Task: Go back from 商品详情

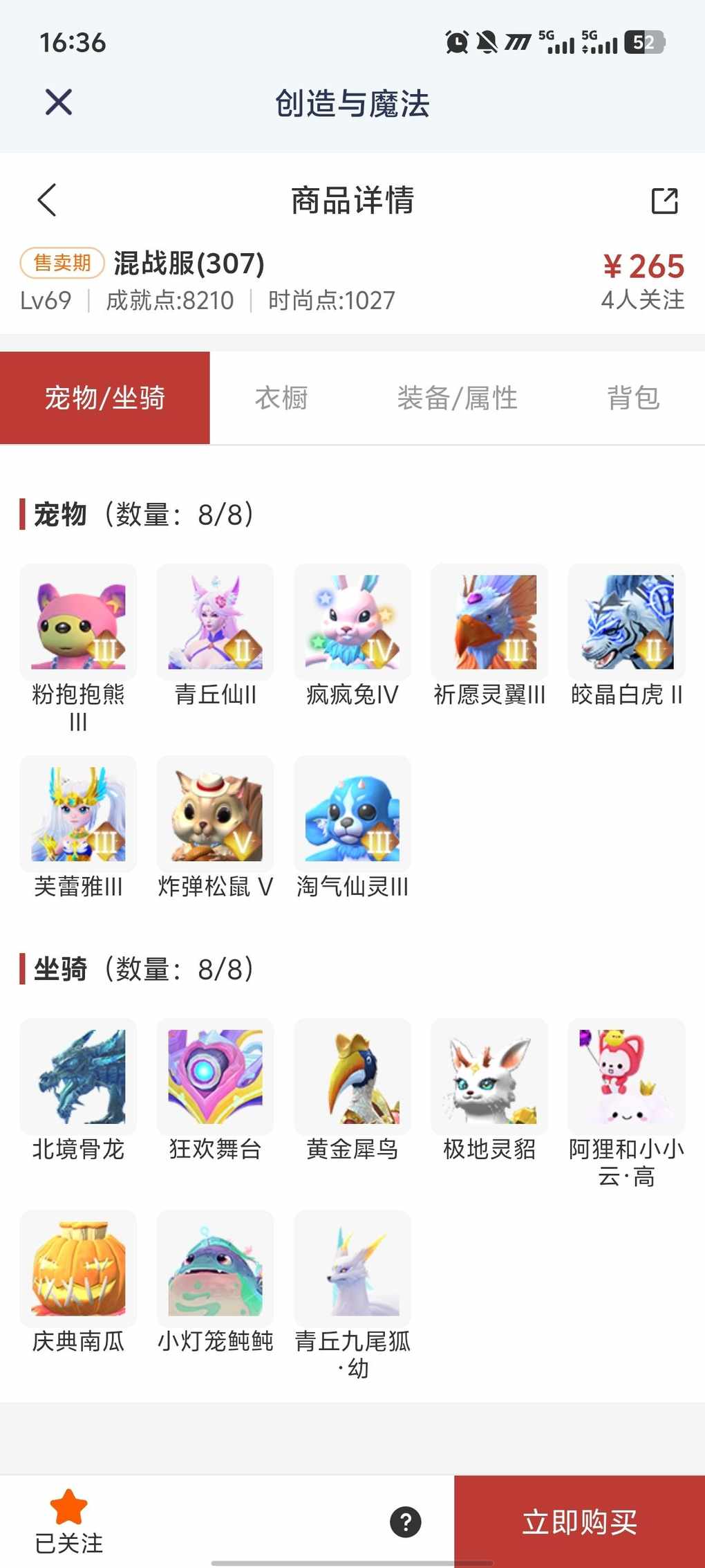Action: pyautogui.click(x=47, y=201)
